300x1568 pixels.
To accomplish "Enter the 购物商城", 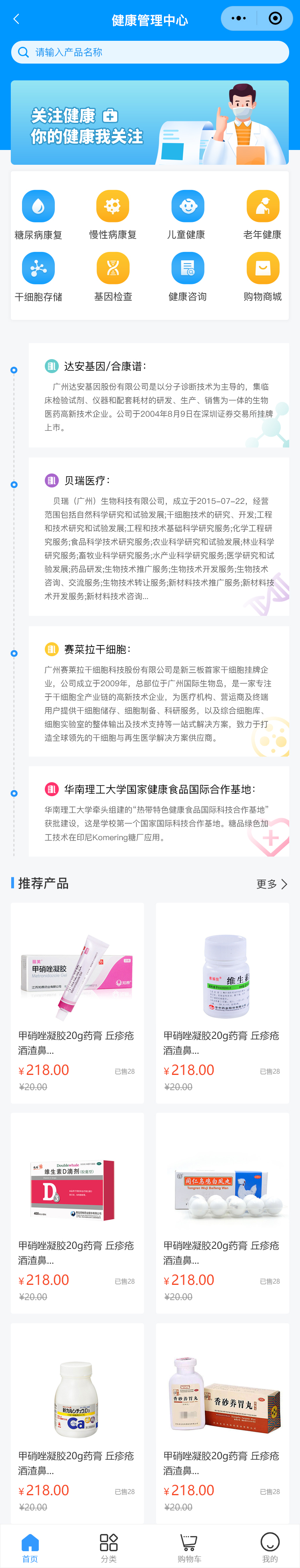I will (x=262, y=276).
